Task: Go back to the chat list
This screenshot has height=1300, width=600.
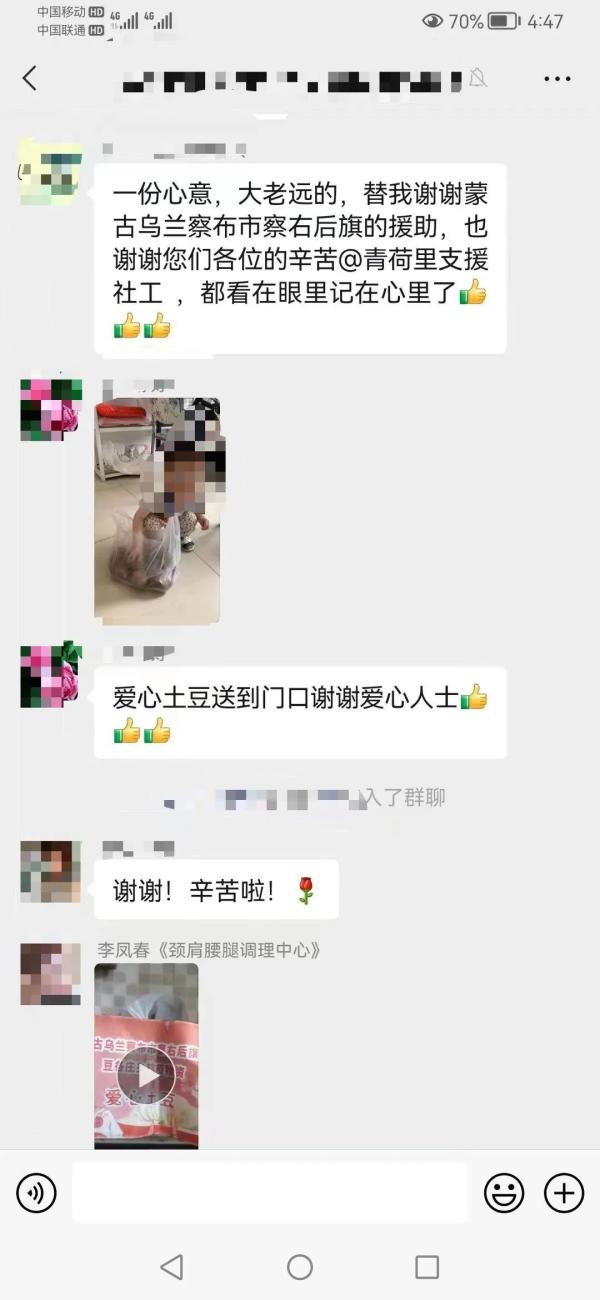Action: (x=29, y=78)
